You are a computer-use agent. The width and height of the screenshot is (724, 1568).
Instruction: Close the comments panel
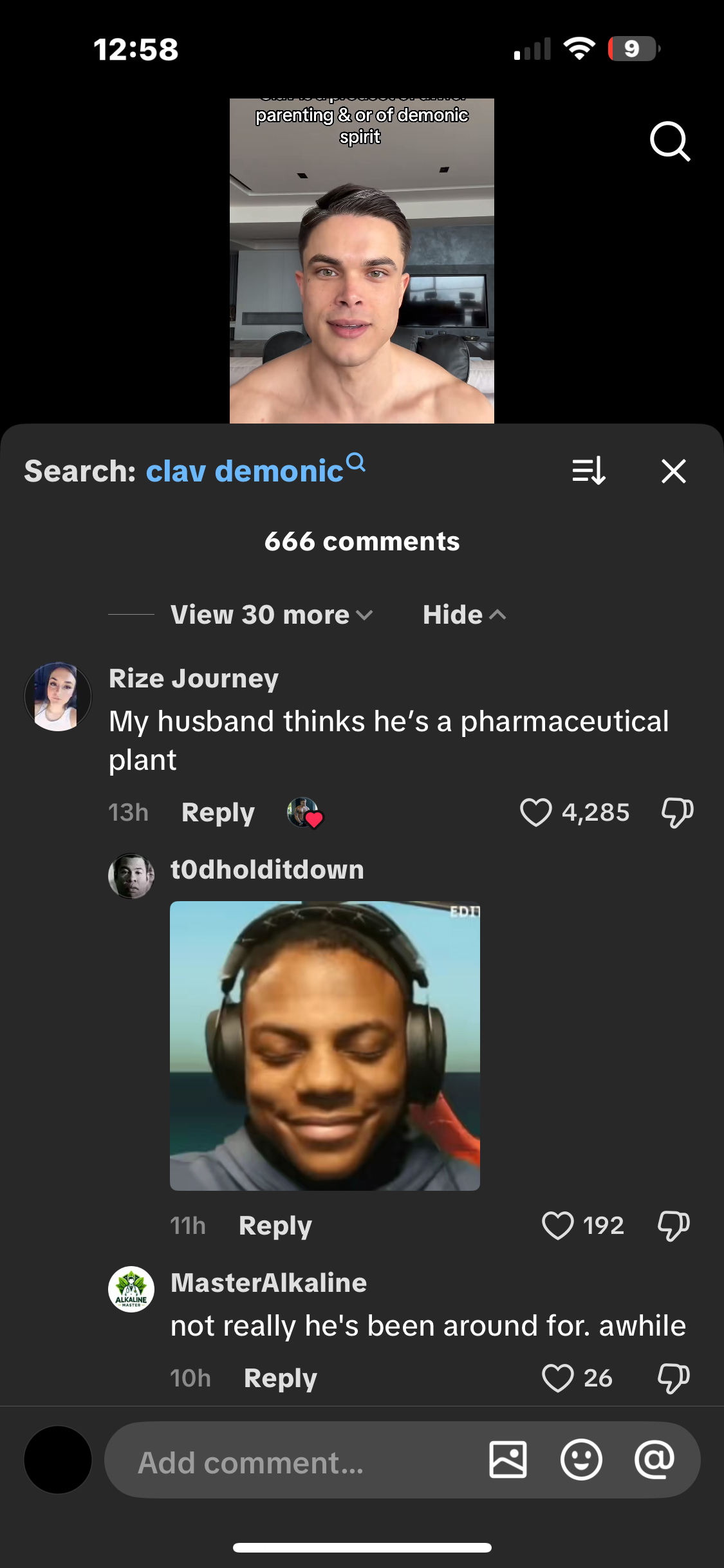tap(673, 471)
